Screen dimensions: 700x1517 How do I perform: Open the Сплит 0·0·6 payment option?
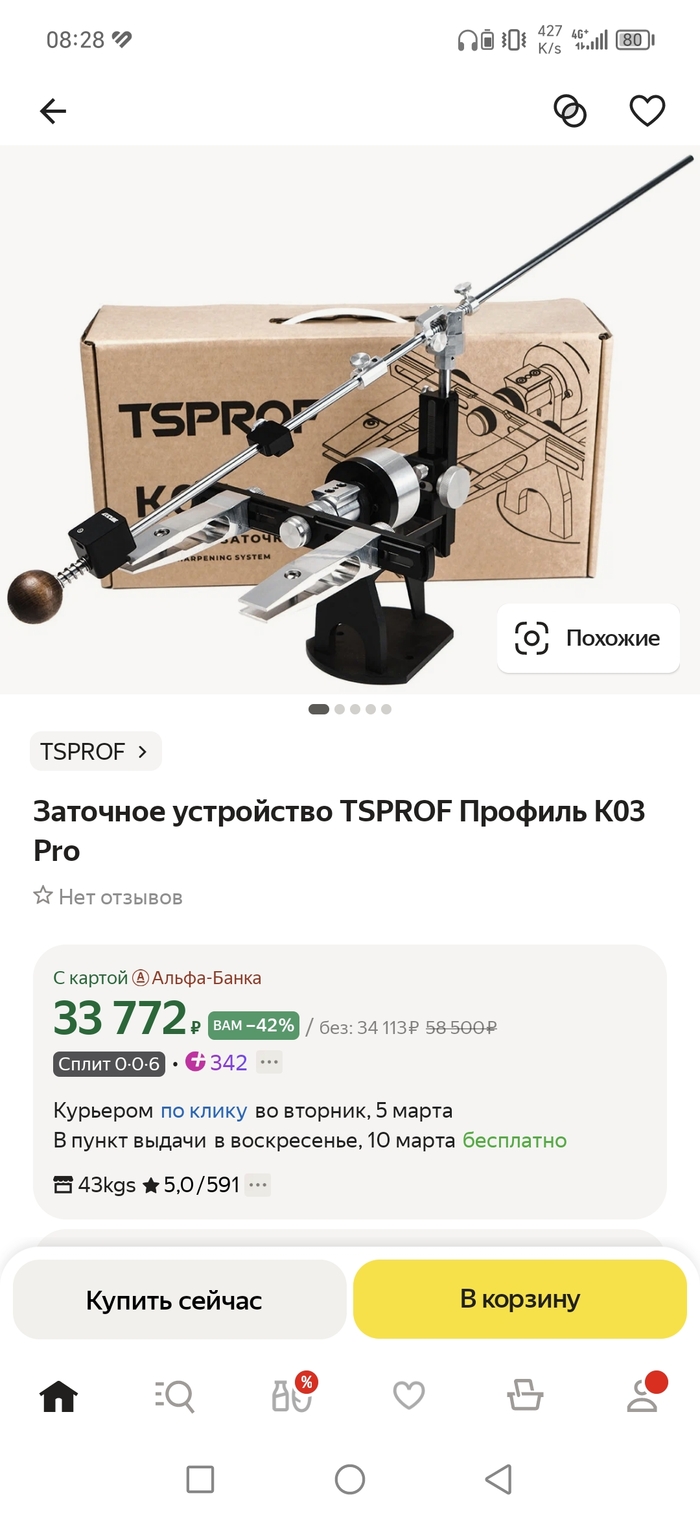click(x=109, y=1063)
